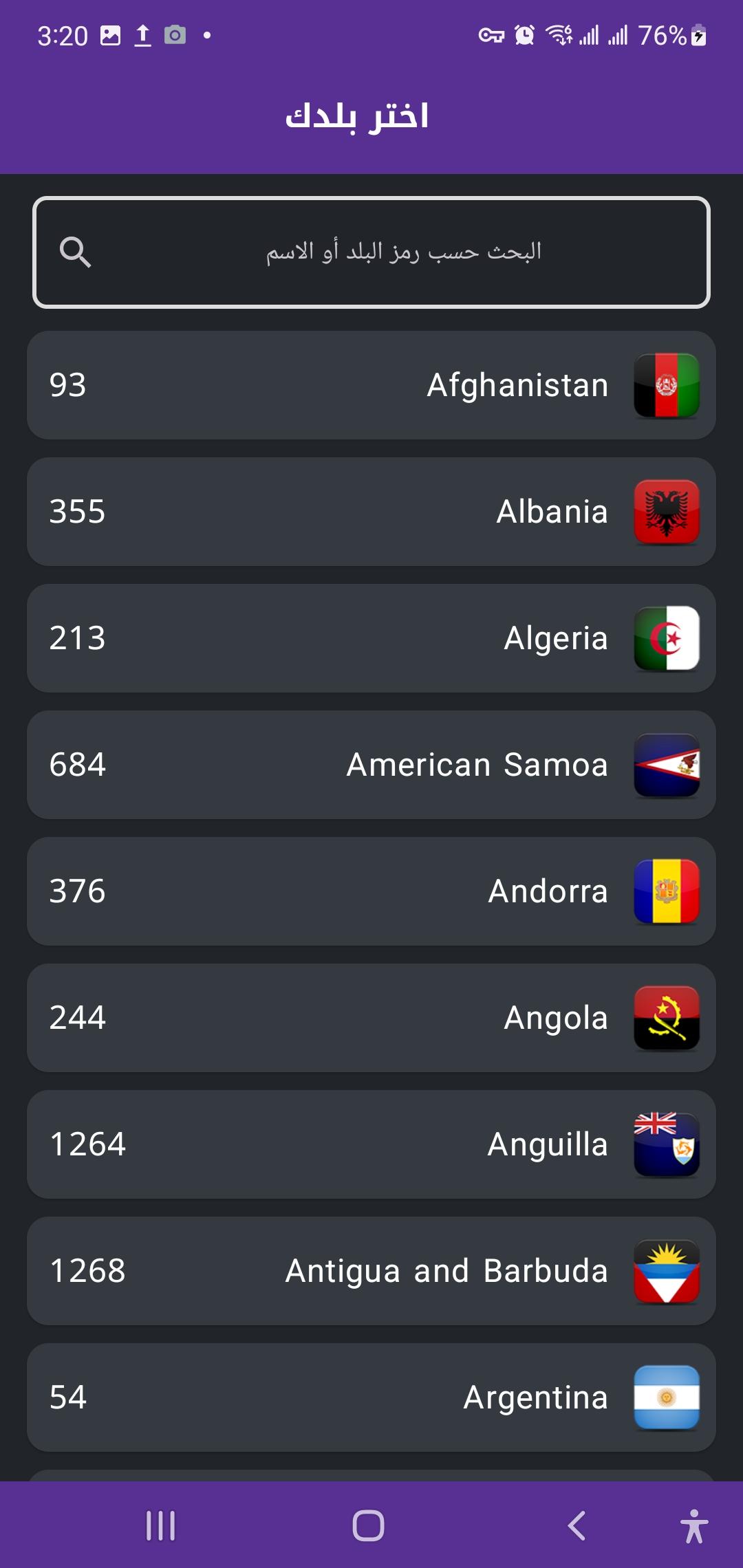Choose Andorra from the list
This screenshot has height=1568, width=743.
point(371,891)
